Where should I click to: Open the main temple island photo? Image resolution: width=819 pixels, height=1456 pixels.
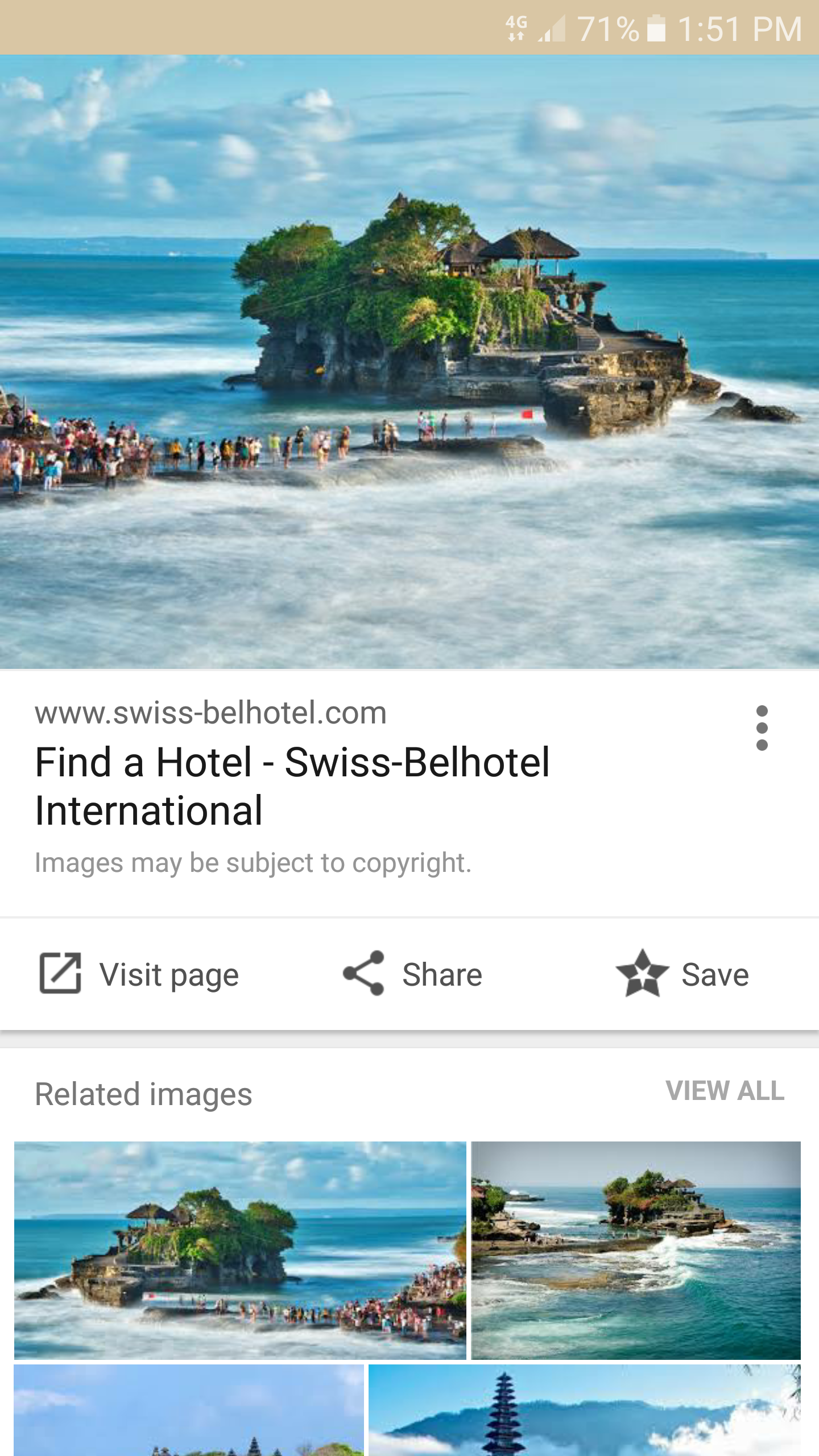[409, 362]
